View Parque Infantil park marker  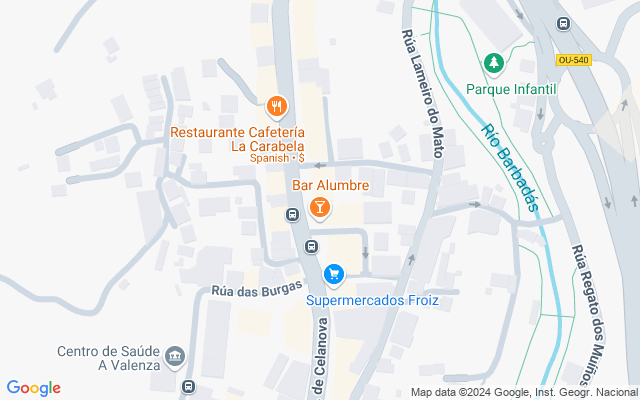[x=494, y=64]
